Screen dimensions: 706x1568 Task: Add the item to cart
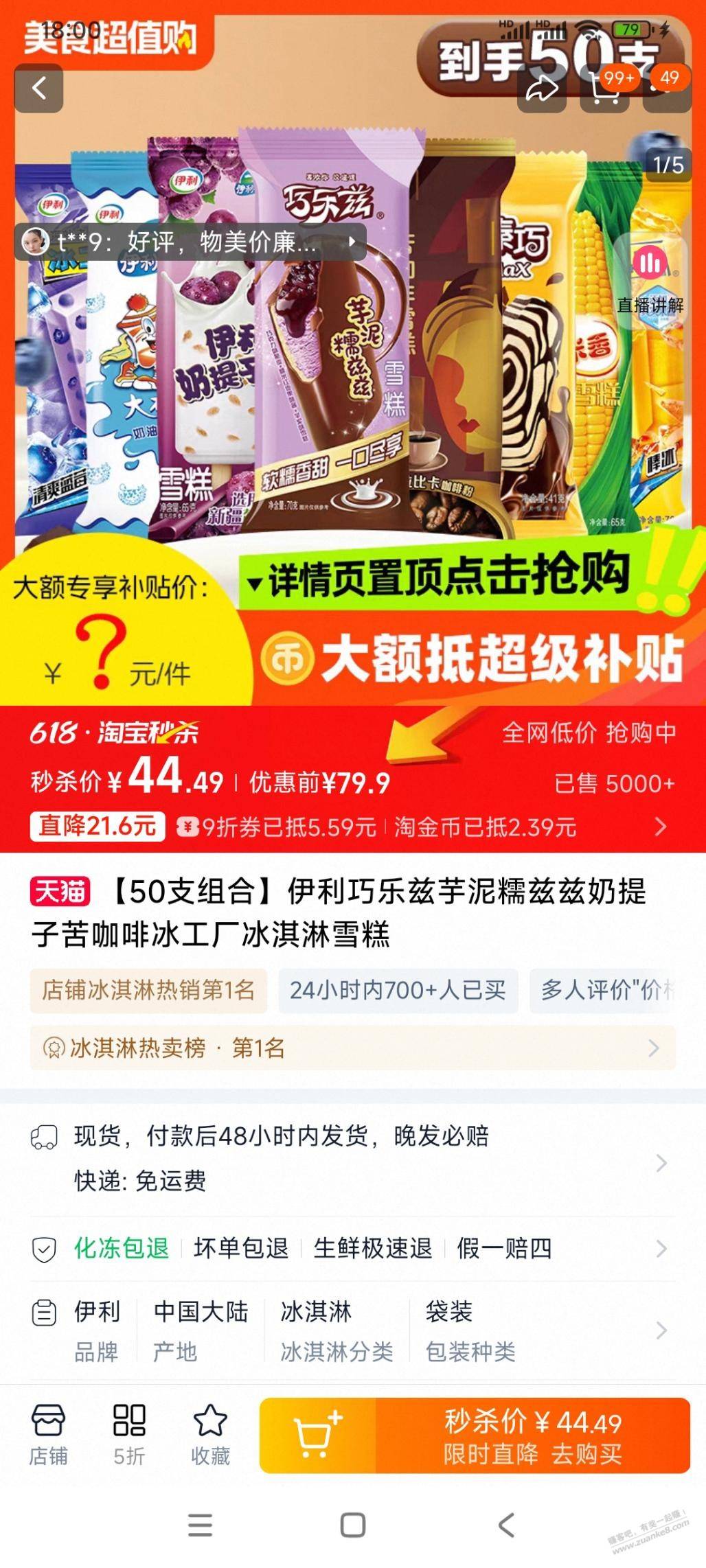317,1435
